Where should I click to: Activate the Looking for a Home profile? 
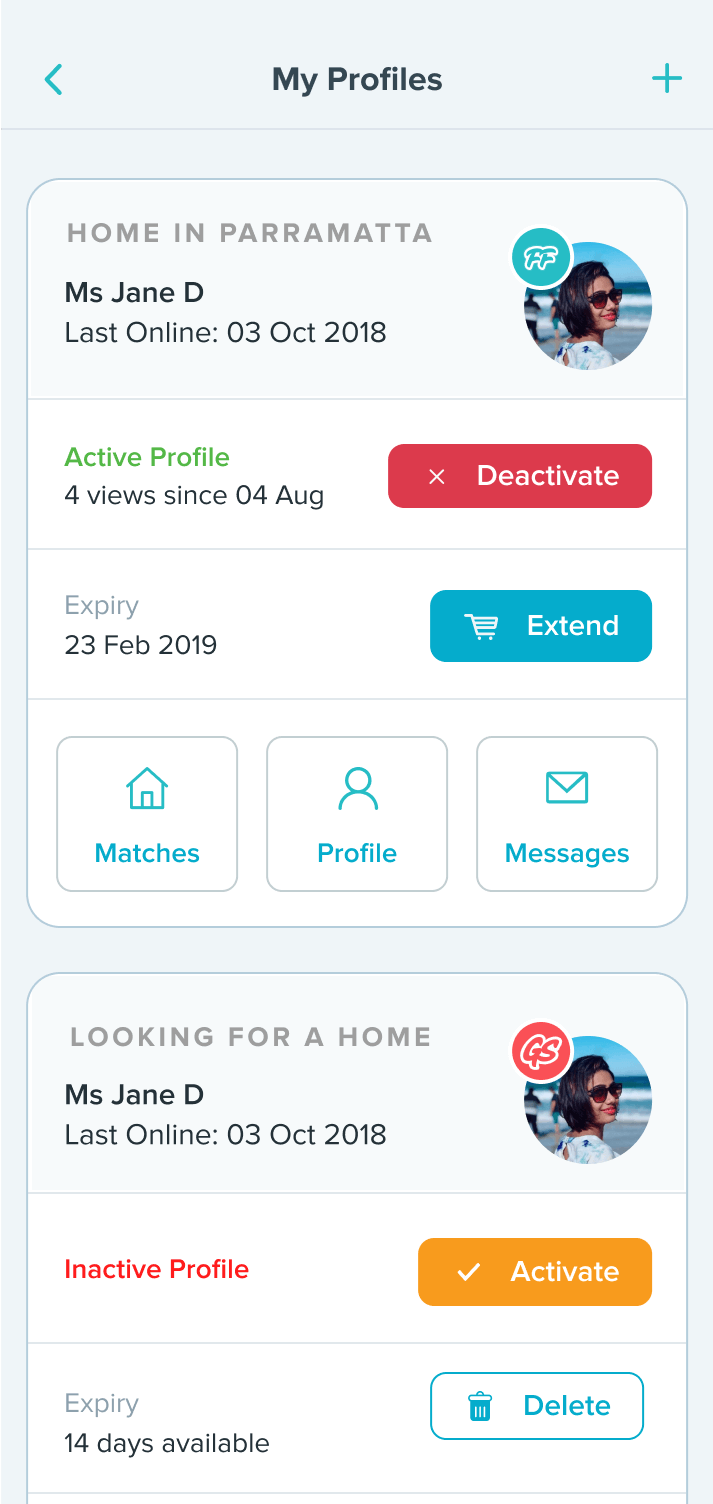535,1272
